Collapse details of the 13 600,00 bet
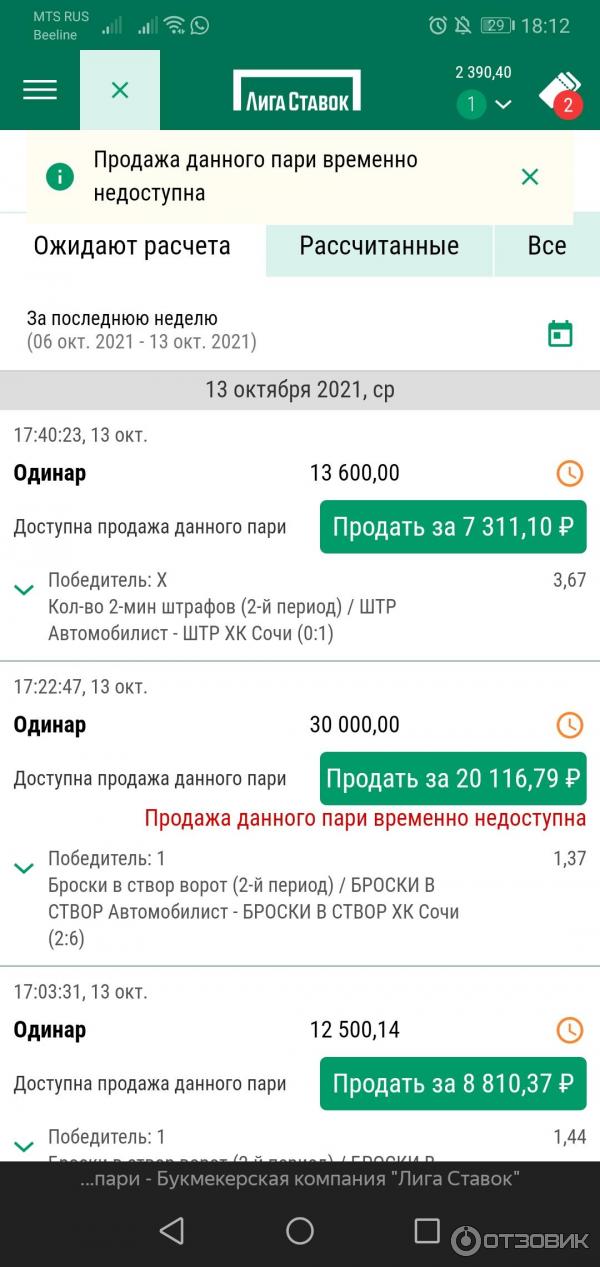The height and width of the screenshot is (1267, 600). [24, 590]
